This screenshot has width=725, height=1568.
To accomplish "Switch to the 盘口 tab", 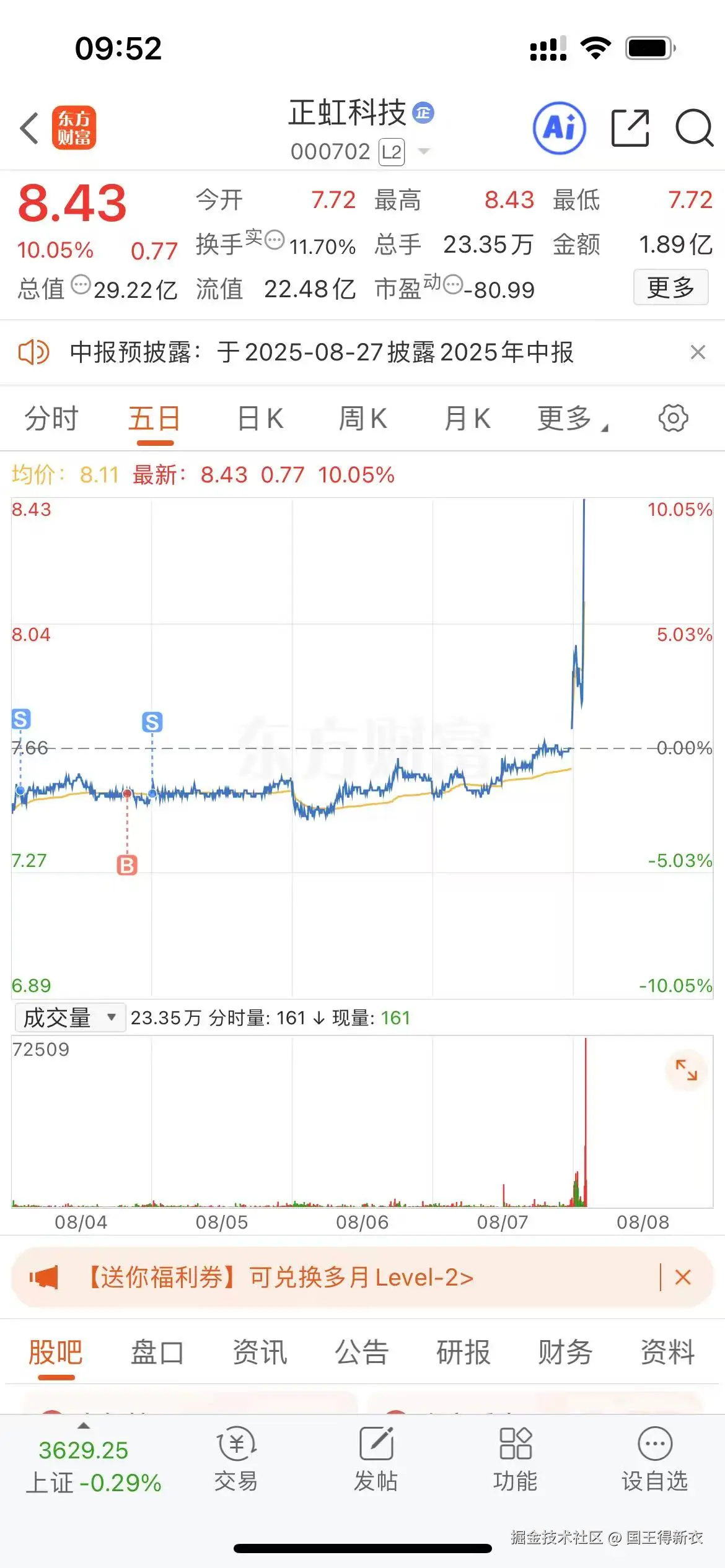I will pos(157,1351).
